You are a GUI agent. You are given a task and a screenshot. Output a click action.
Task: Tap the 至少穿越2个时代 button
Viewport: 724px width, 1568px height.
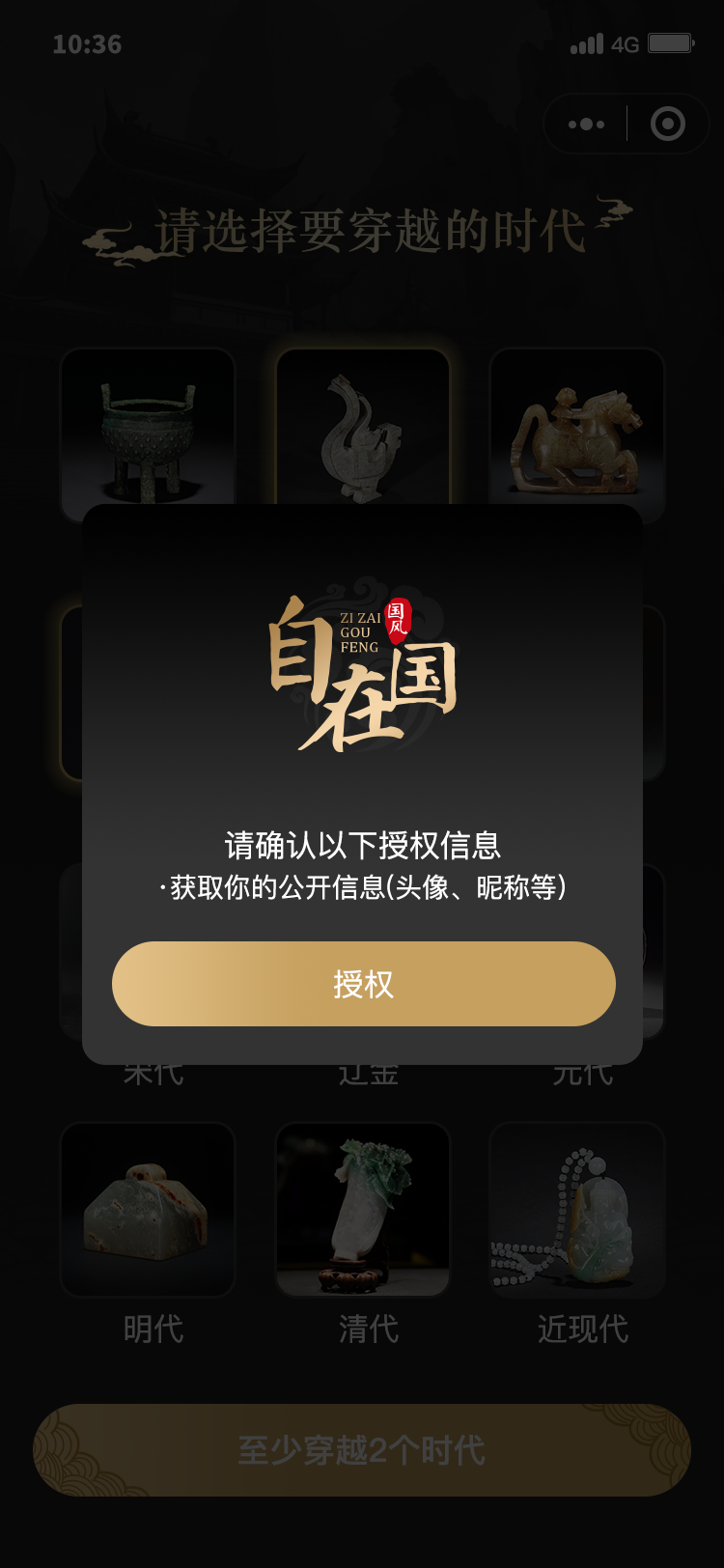click(x=362, y=1449)
